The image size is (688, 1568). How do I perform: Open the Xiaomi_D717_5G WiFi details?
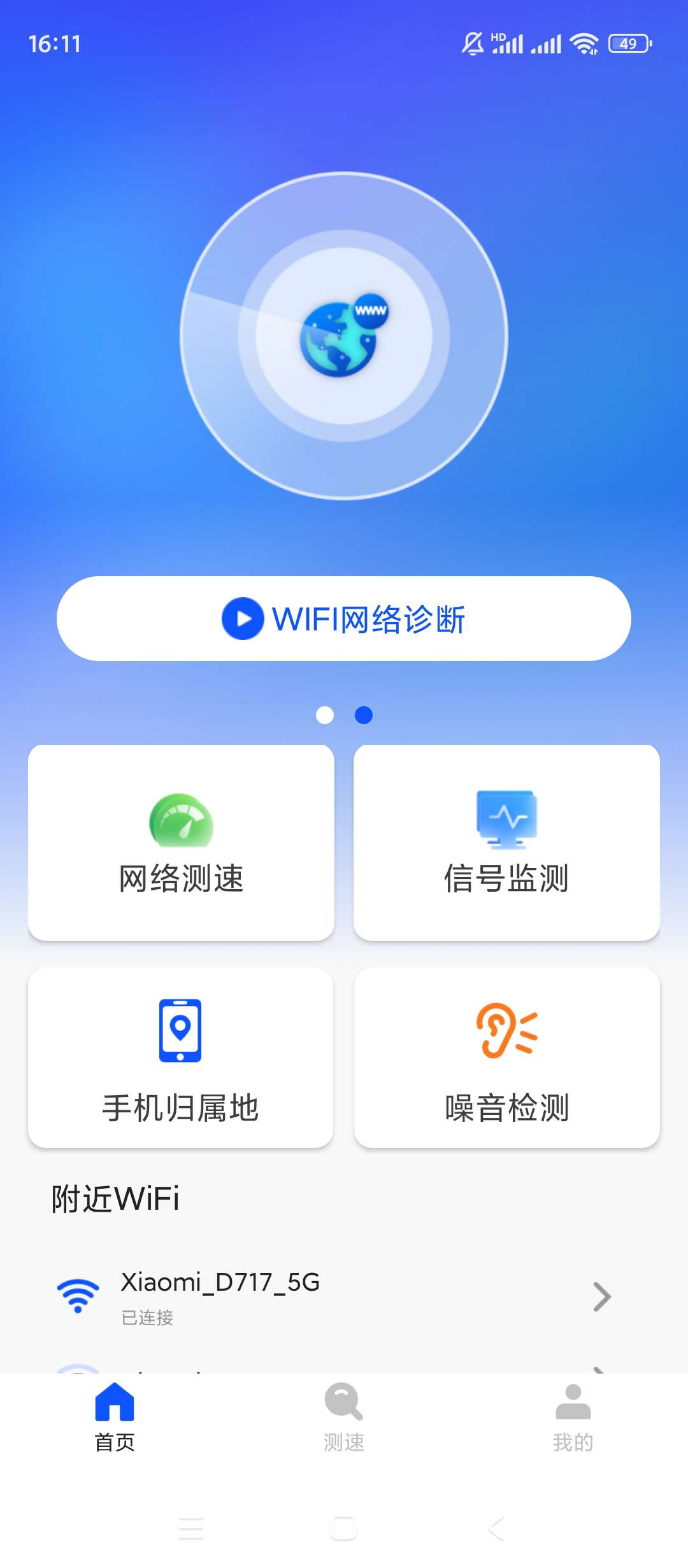pos(344,1296)
